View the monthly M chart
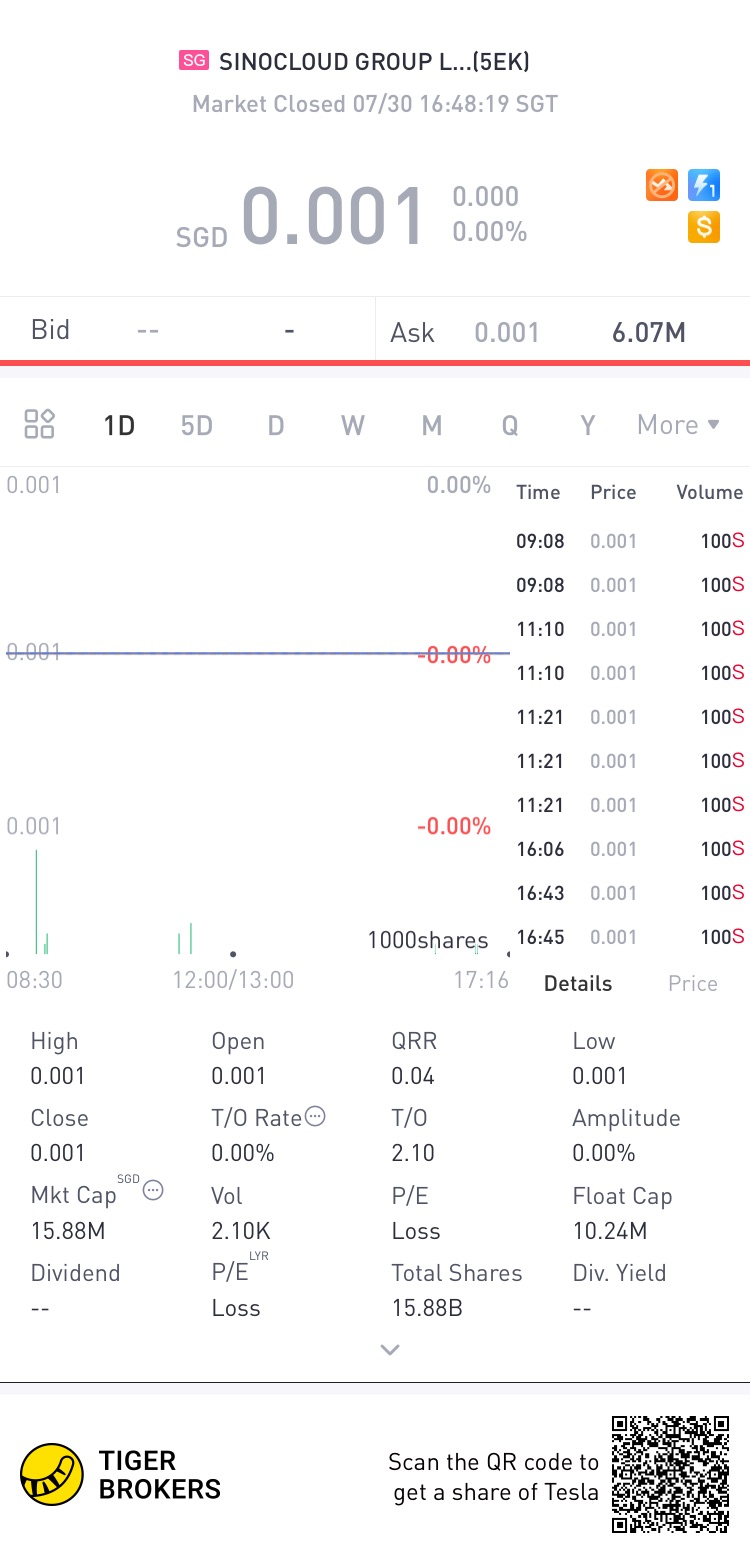Viewport: 750px width, 1555px height. 431,426
